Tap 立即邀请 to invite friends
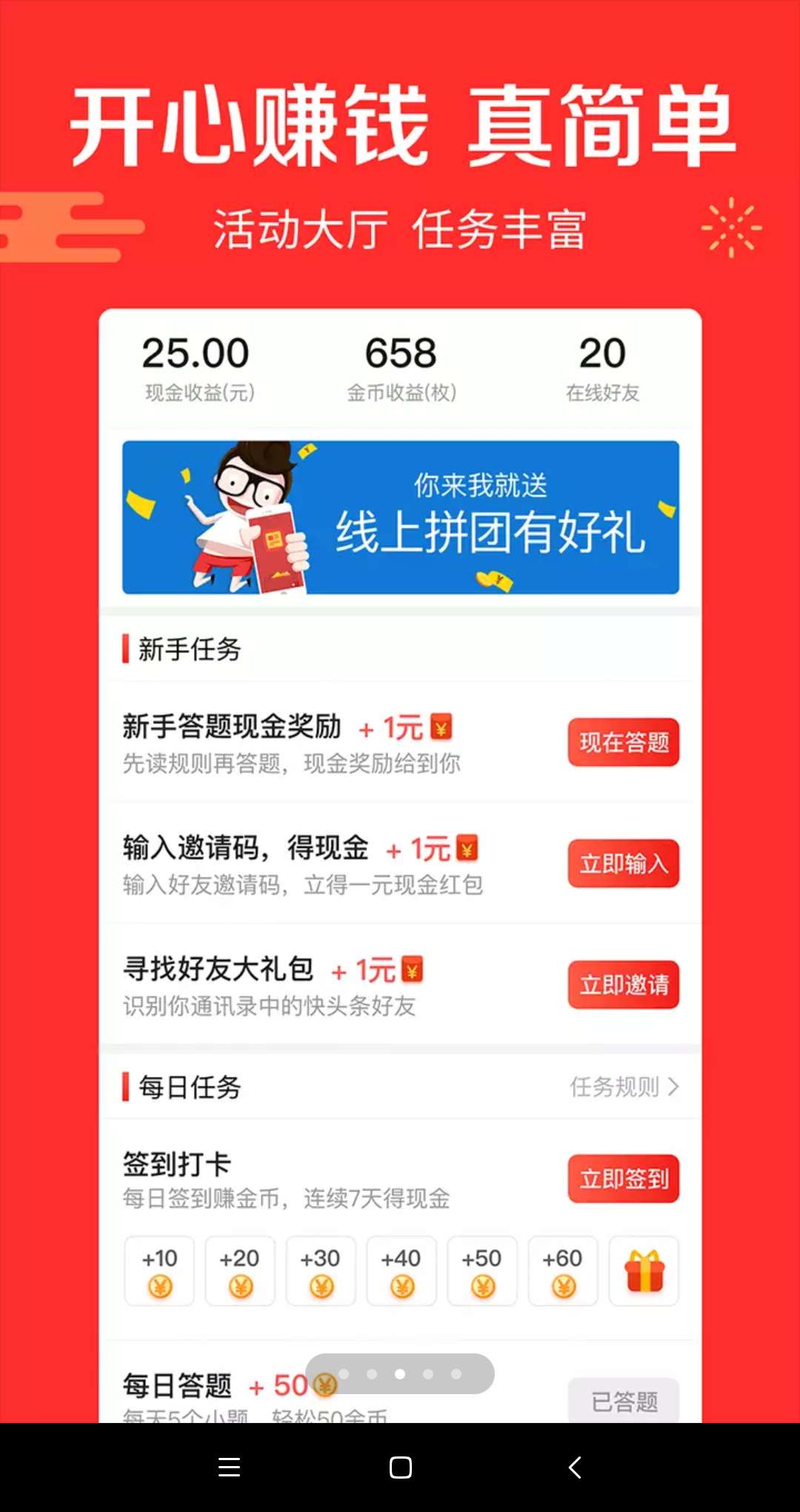The image size is (800, 1512). pyautogui.click(x=623, y=984)
